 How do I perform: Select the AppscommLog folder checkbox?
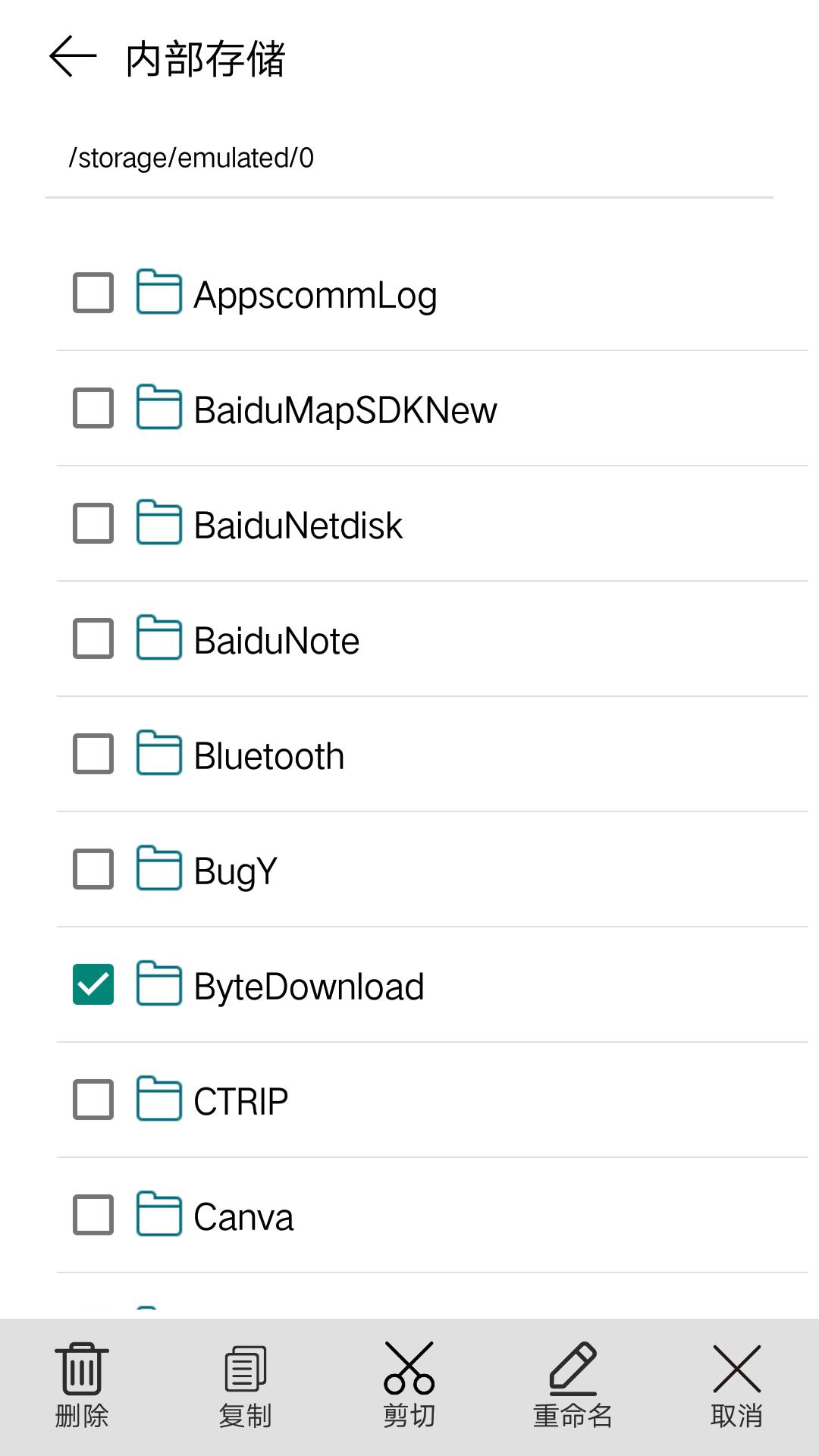93,293
